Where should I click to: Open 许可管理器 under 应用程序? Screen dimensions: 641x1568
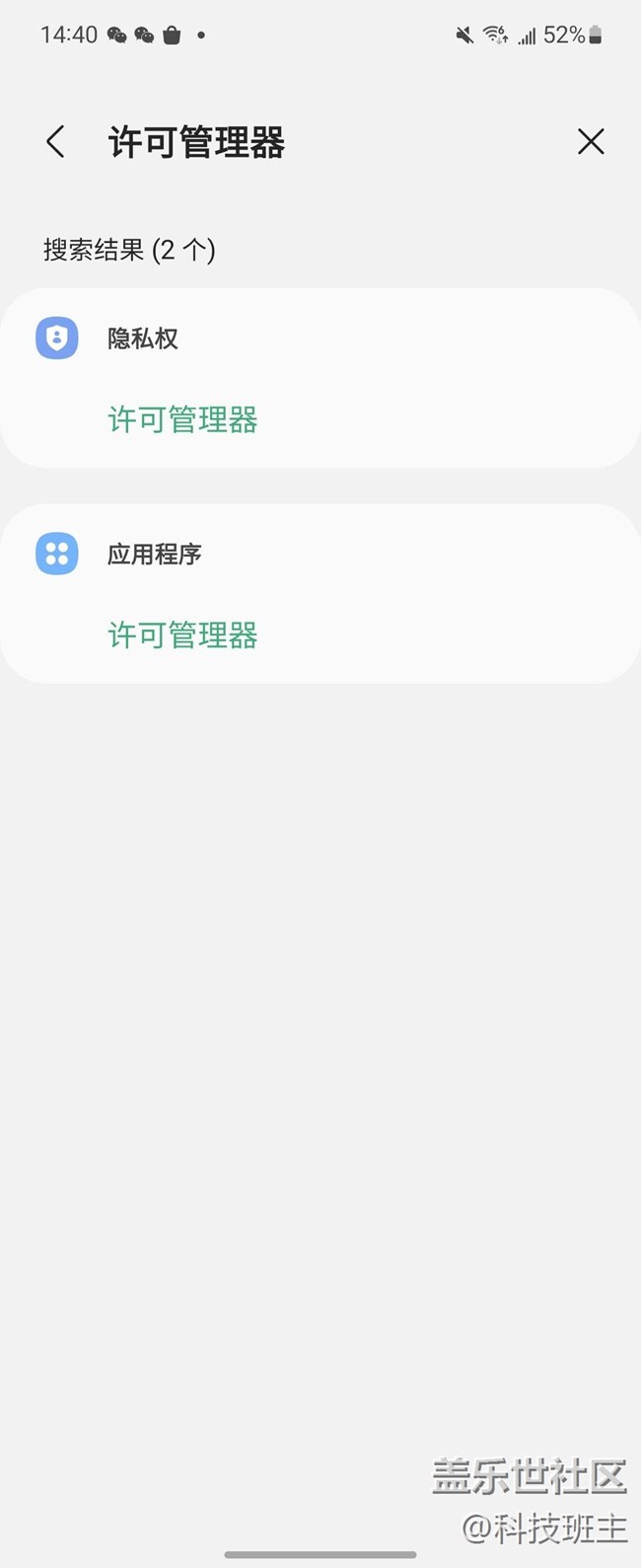[182, 635]
